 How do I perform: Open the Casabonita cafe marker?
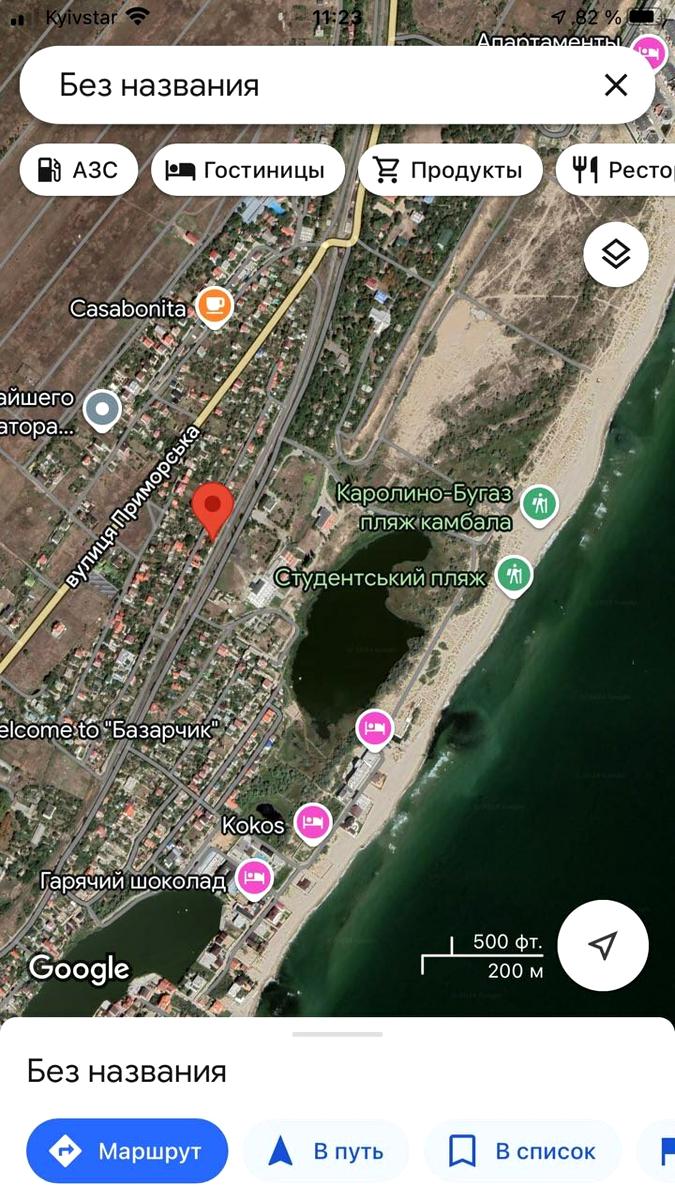click(214, 306)
